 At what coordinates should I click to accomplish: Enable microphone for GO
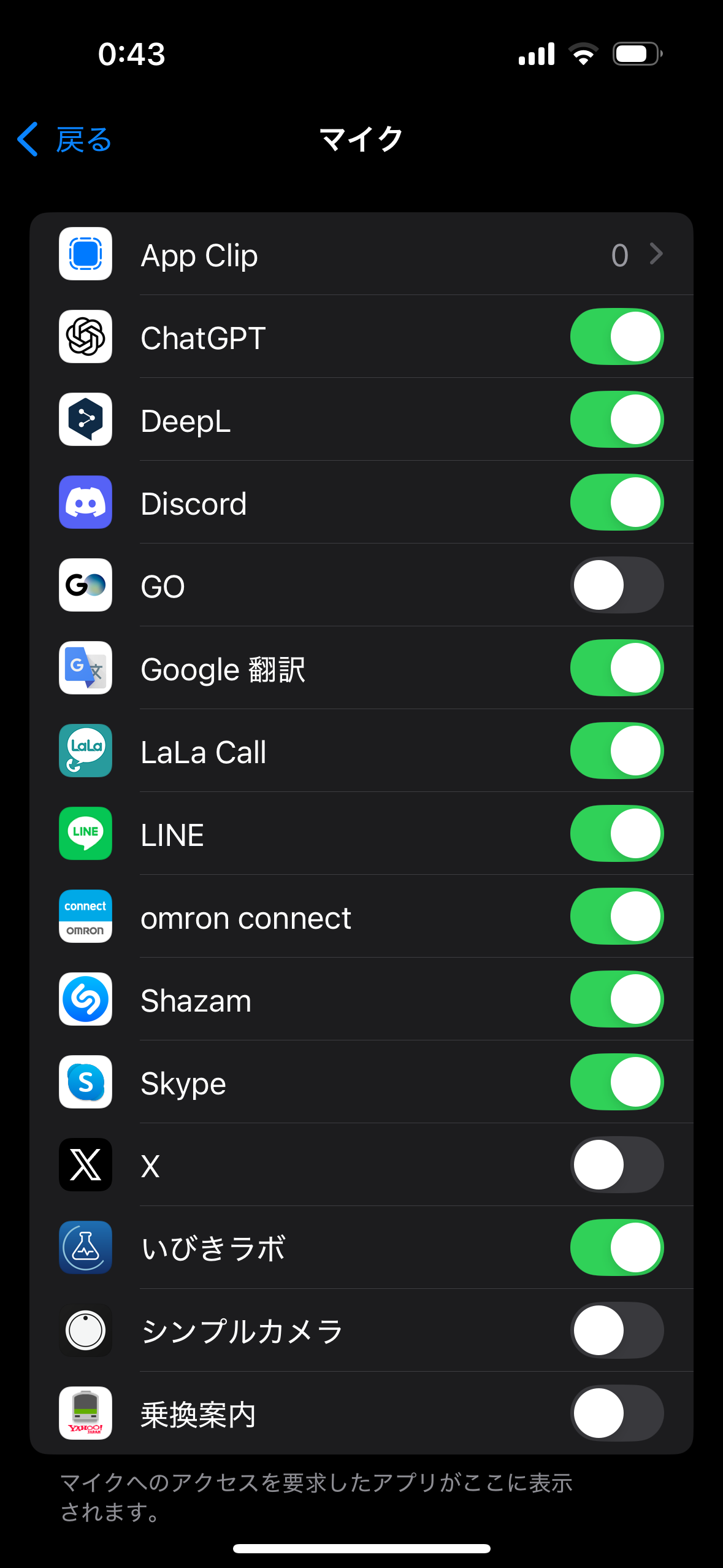point(616,585)
